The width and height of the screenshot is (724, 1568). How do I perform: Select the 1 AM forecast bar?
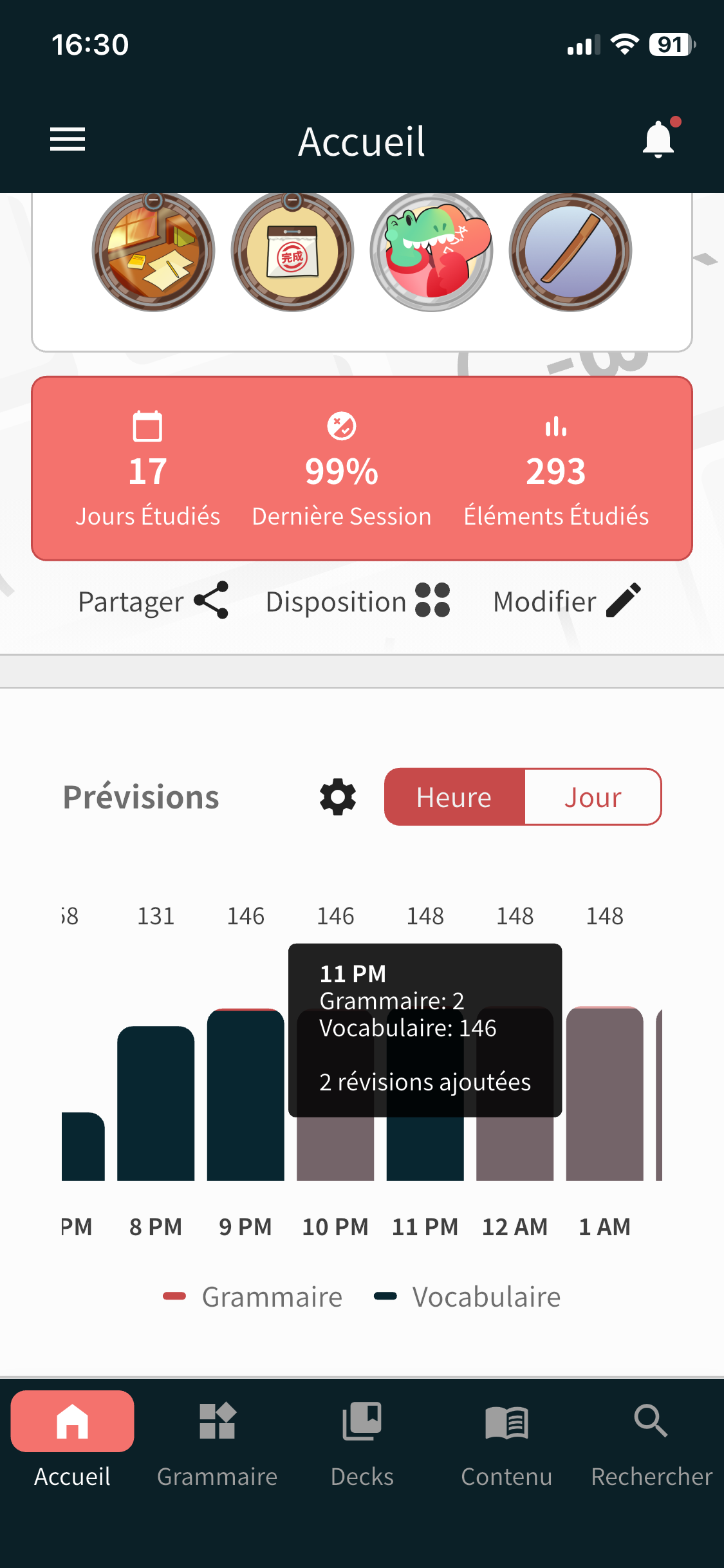tap(604, 1093)
